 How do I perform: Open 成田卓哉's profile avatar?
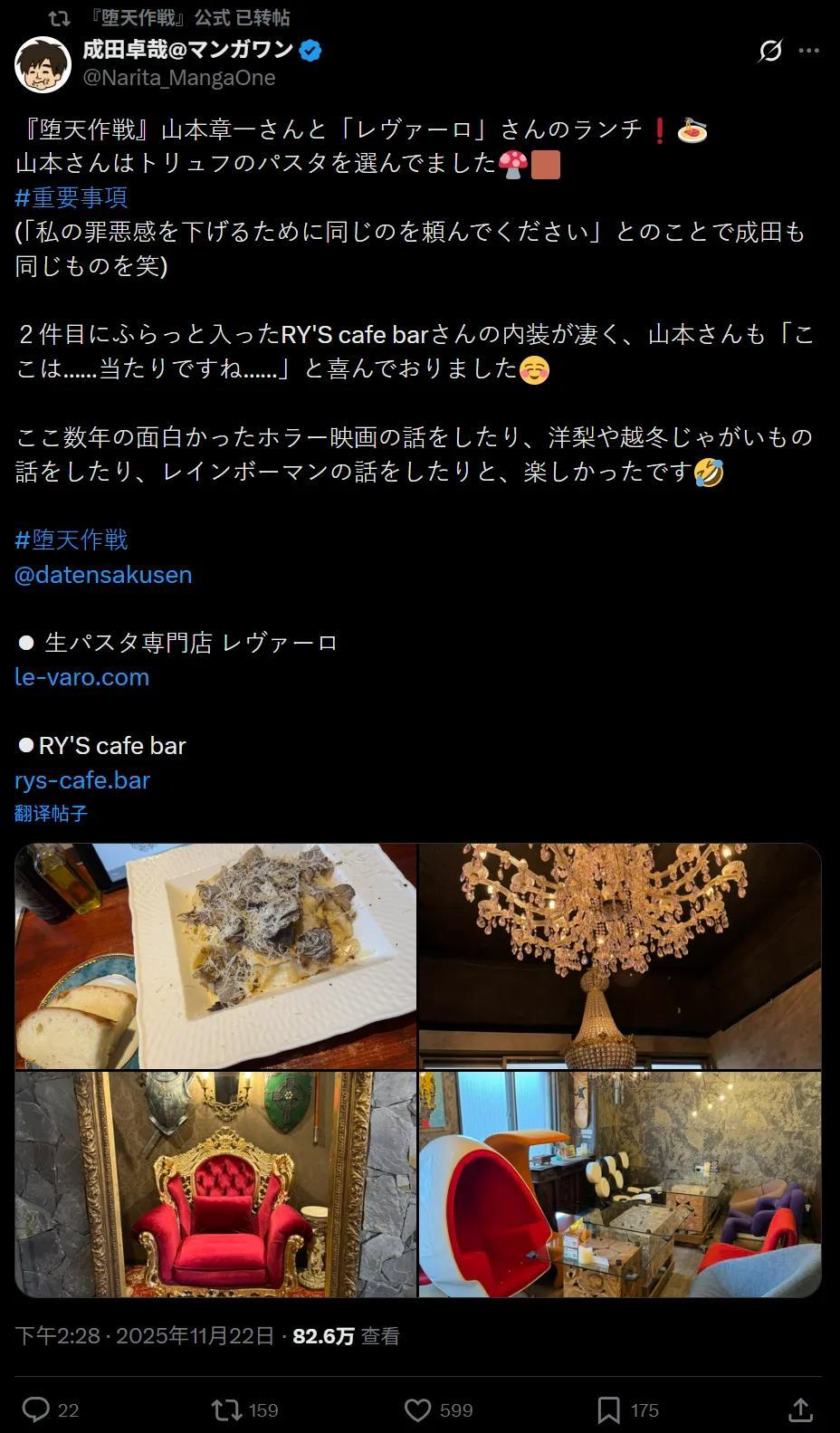click(43, 64)
